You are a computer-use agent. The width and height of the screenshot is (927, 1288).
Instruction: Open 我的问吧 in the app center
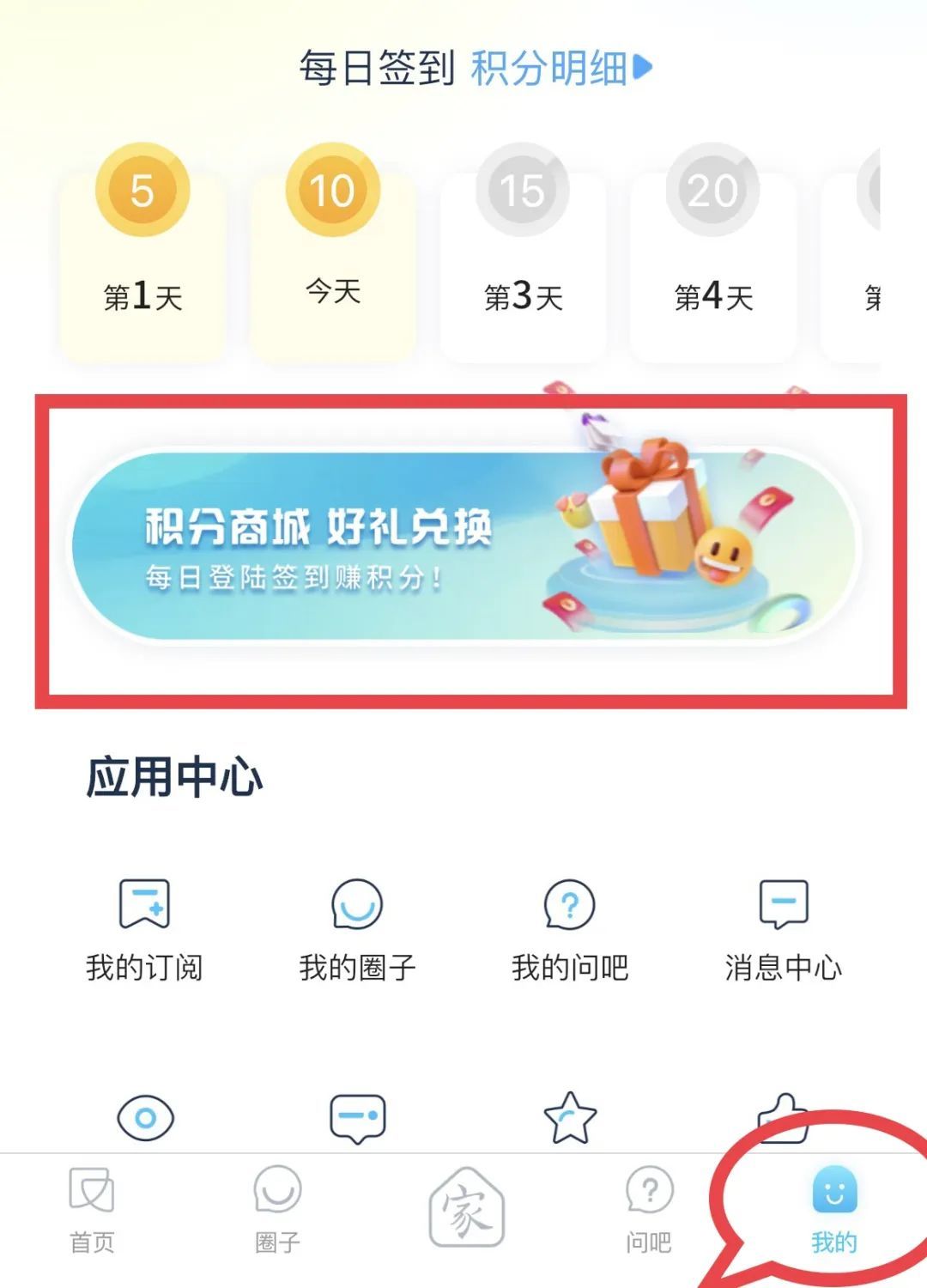coord(570,929)
